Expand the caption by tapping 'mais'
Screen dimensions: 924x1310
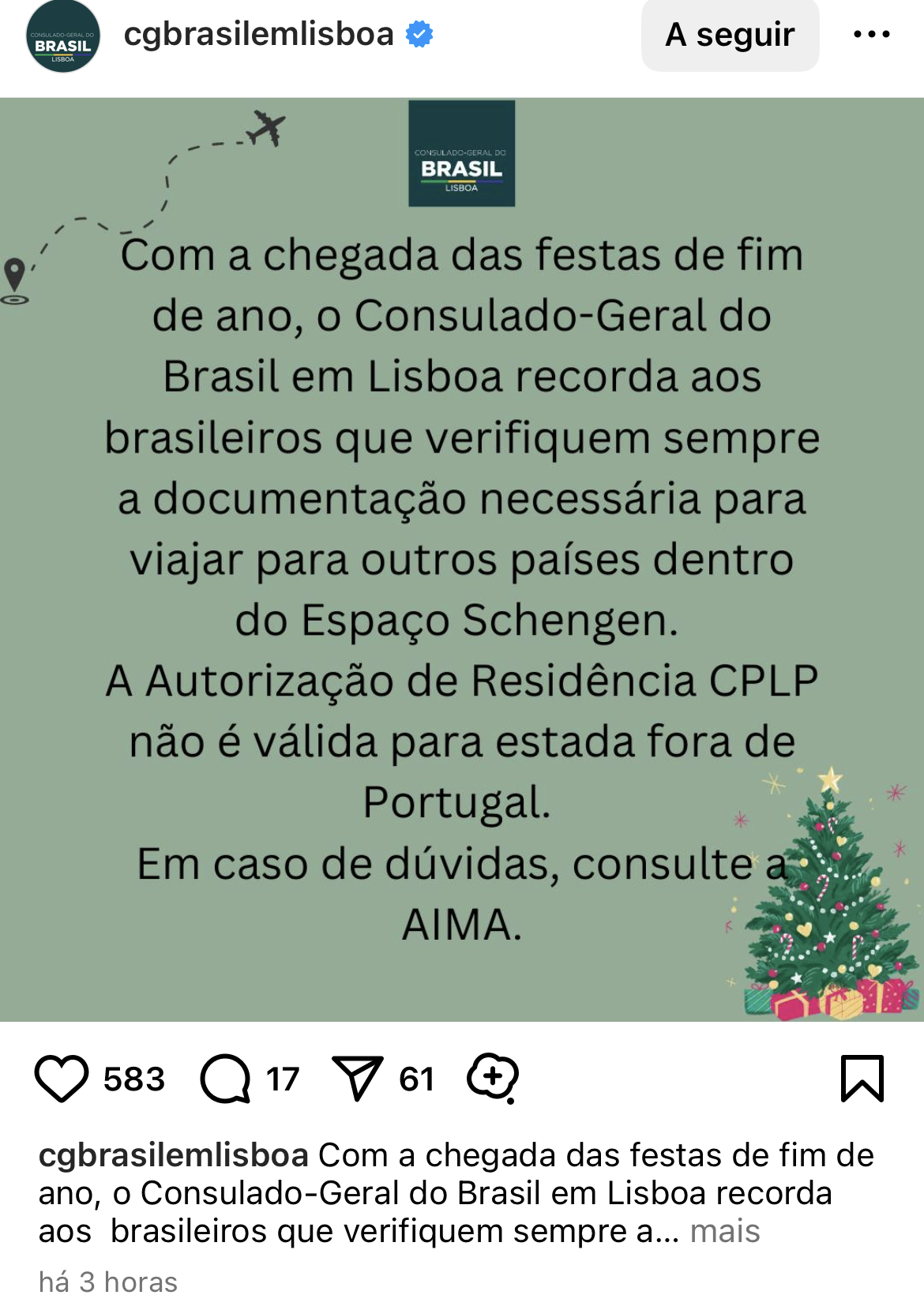pyautogui.click(x=724, y=1231)
